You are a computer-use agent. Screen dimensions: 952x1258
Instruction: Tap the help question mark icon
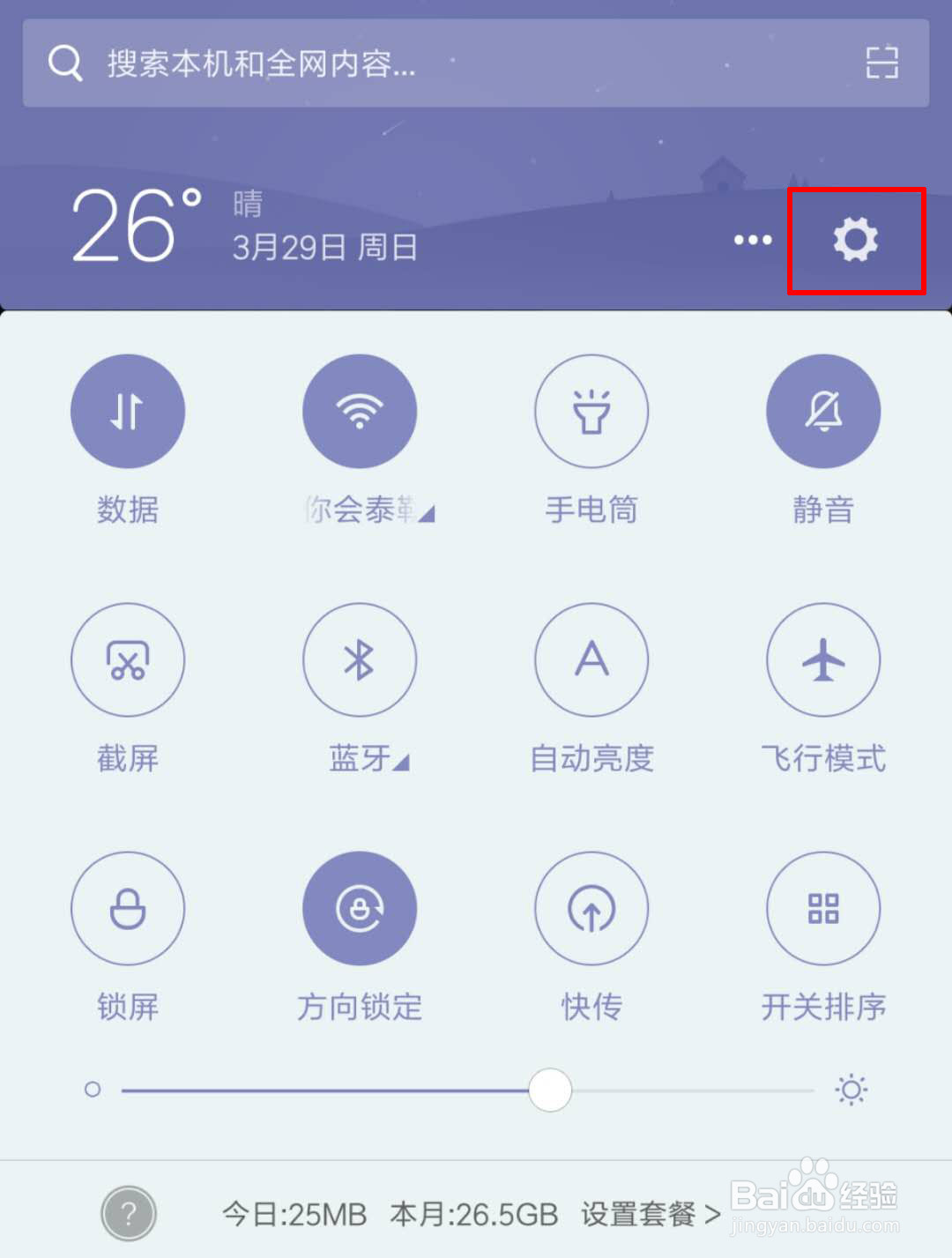128,1213
